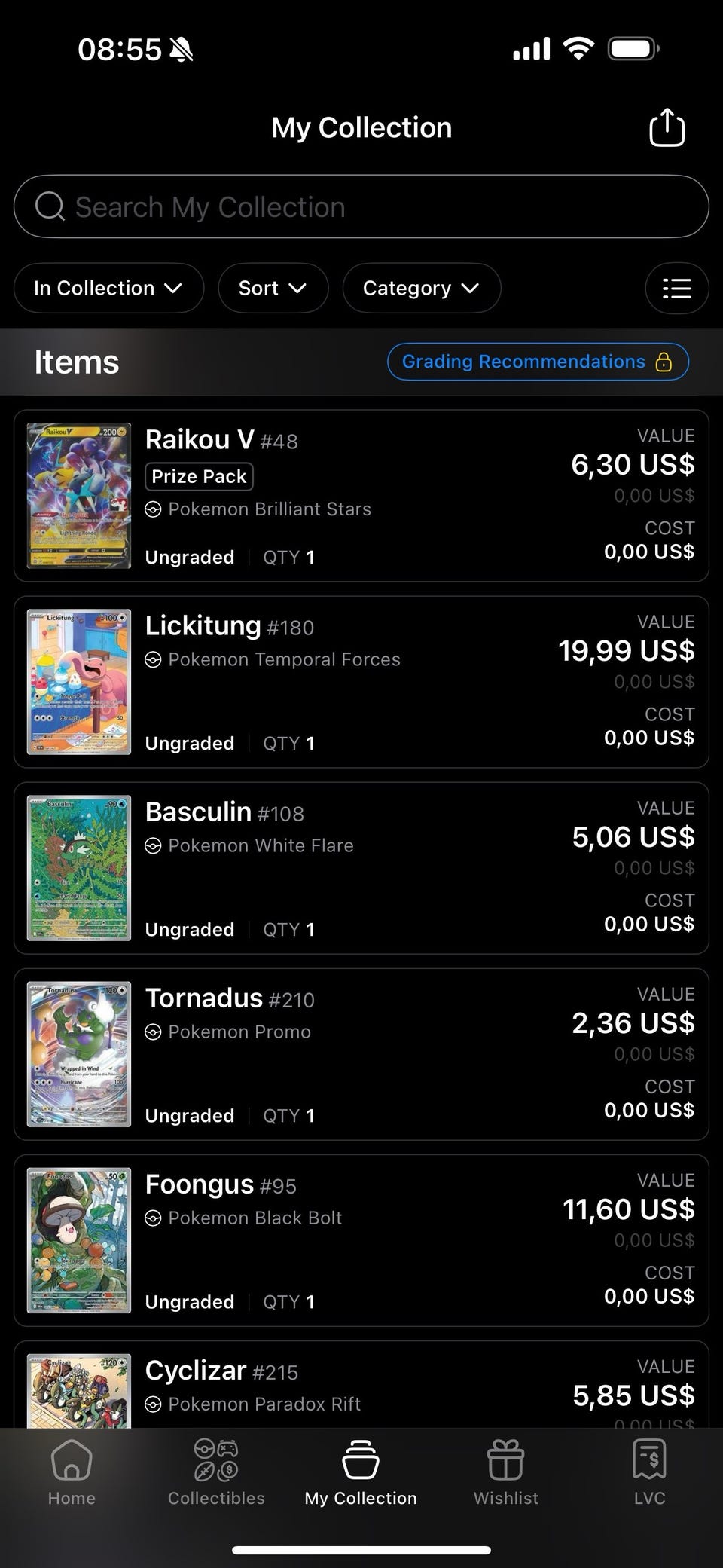Open the Sort dropdown
This screenshot has height=1568, width=723.
273,288
